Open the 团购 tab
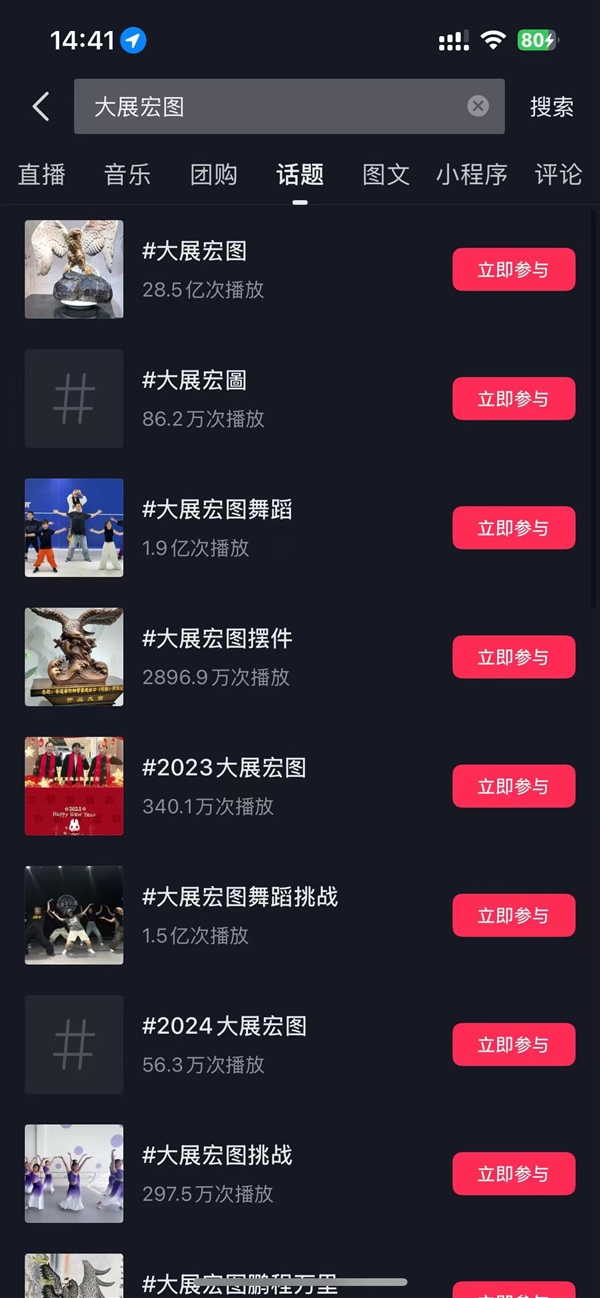The height and width of the screenshot is (1298, 600). (x=214, y=174)
